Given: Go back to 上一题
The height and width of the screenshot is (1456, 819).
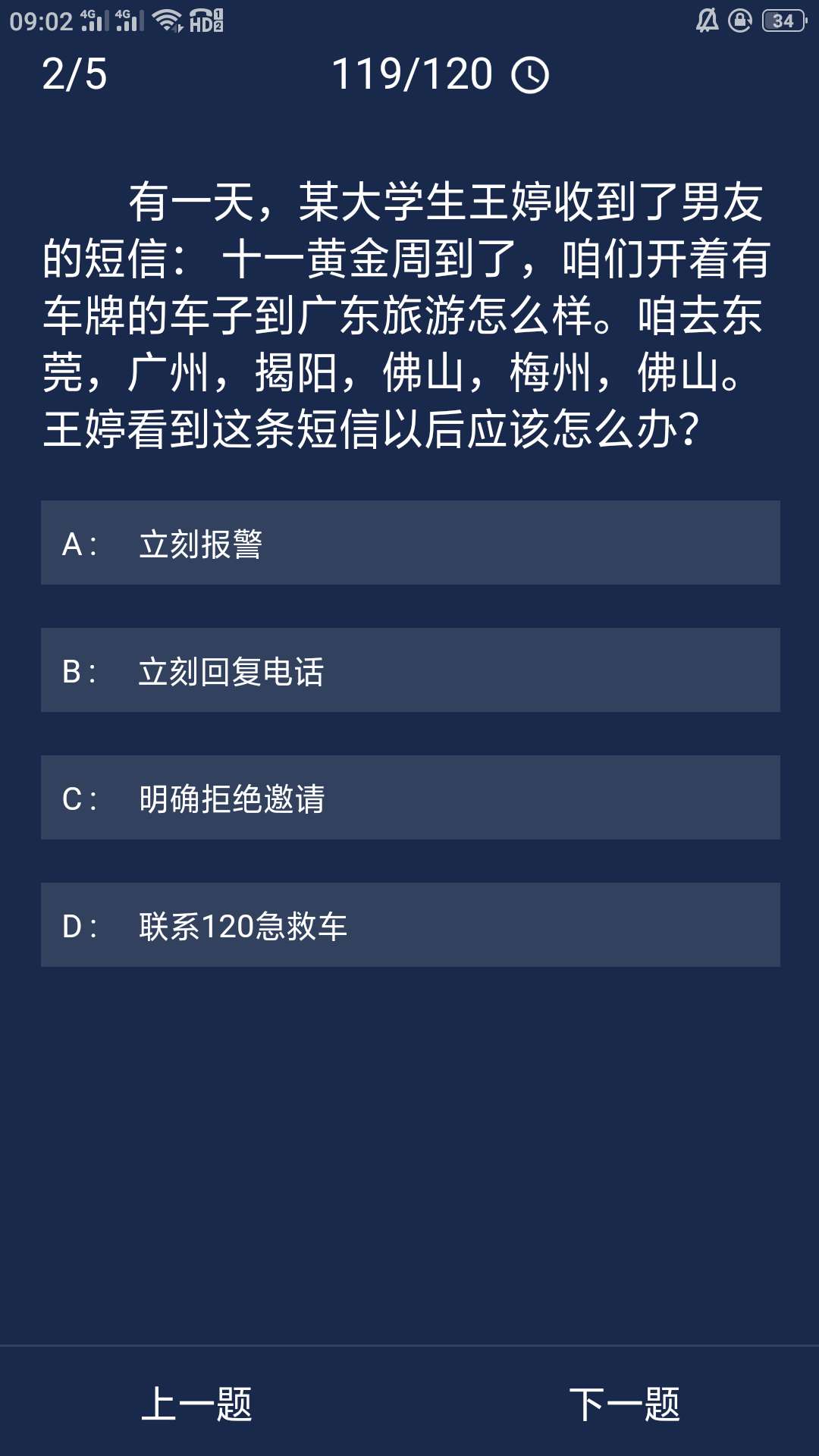Looking at the screenshot, I should [x=196, y=1404].
